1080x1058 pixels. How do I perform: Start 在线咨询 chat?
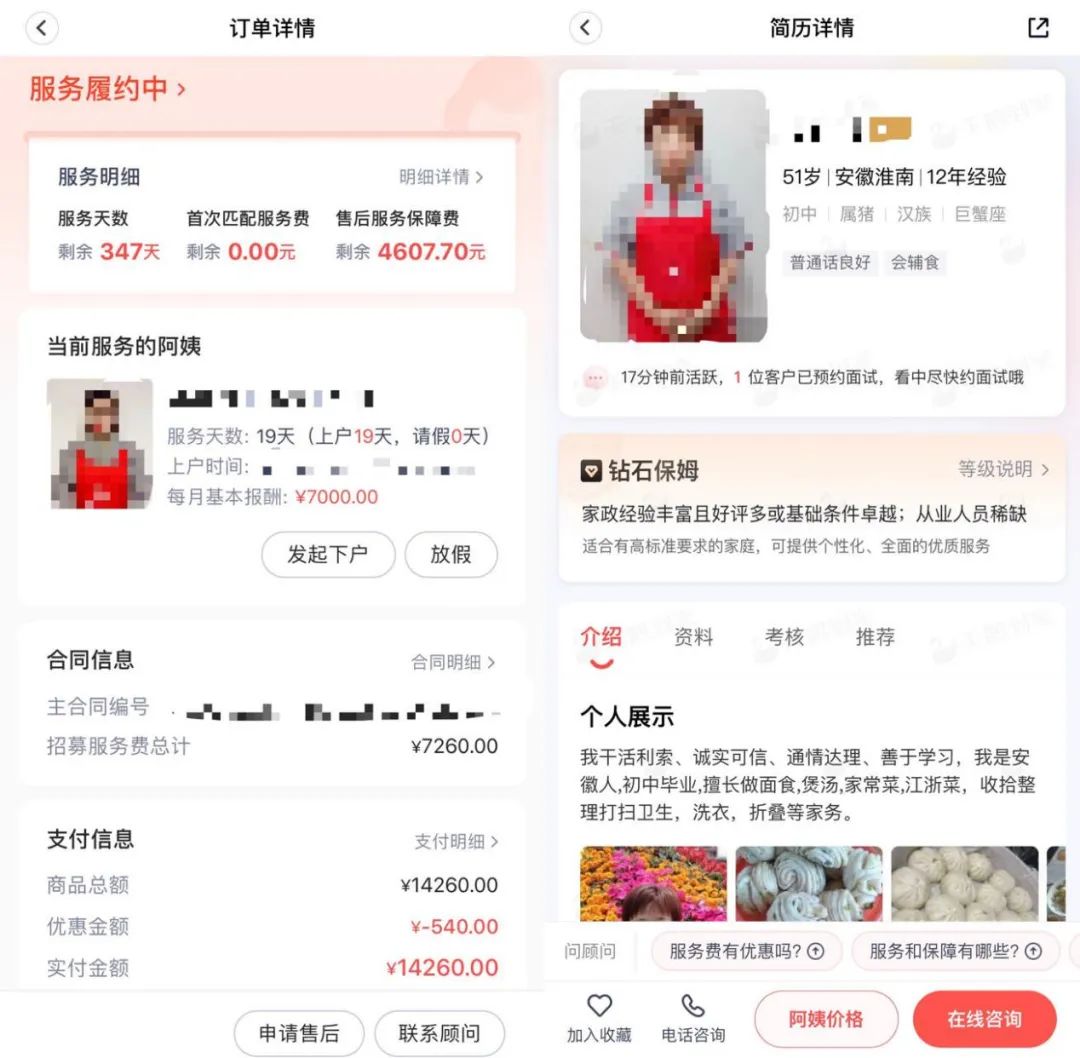pos(984,1019)
